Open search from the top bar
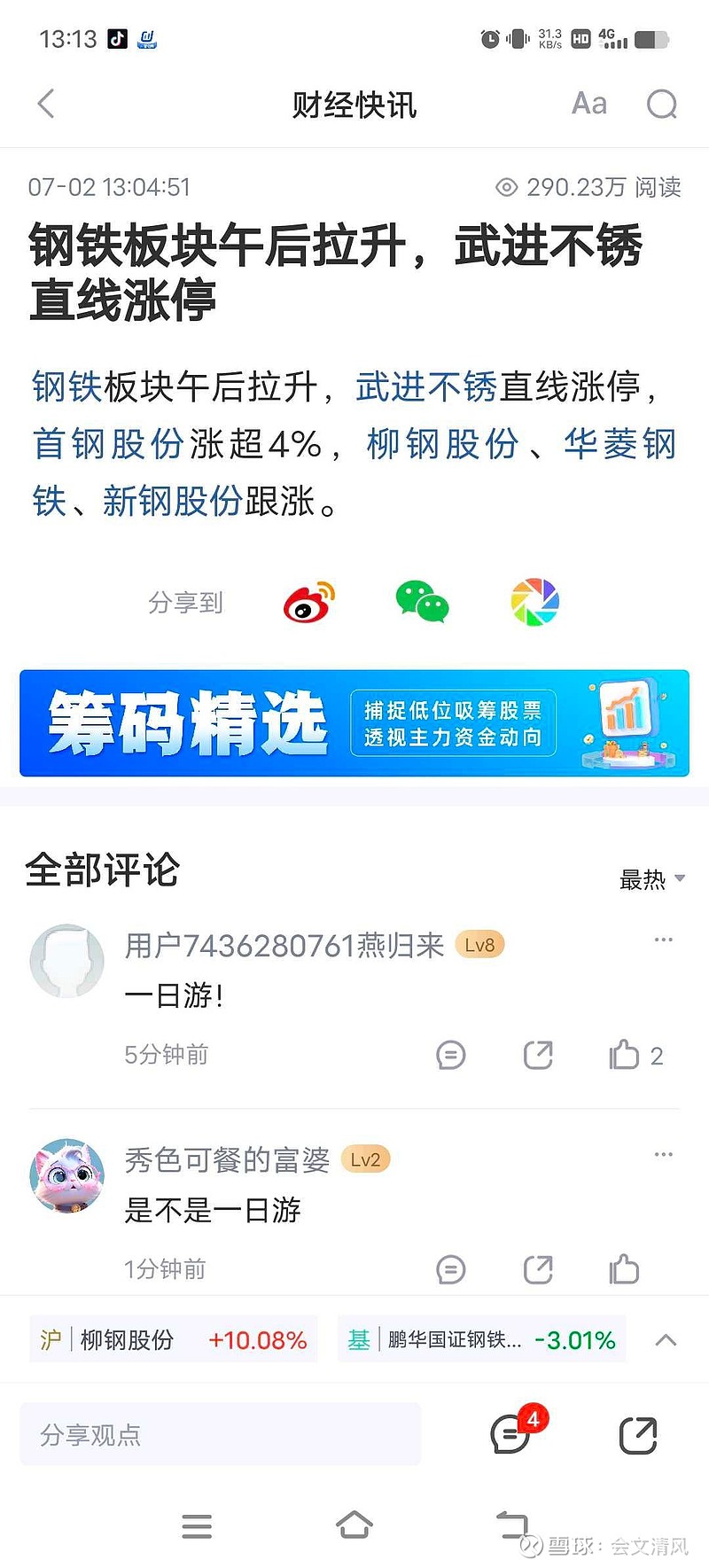Viewport: 709px width, 1568px height. [x=662, y=104]
